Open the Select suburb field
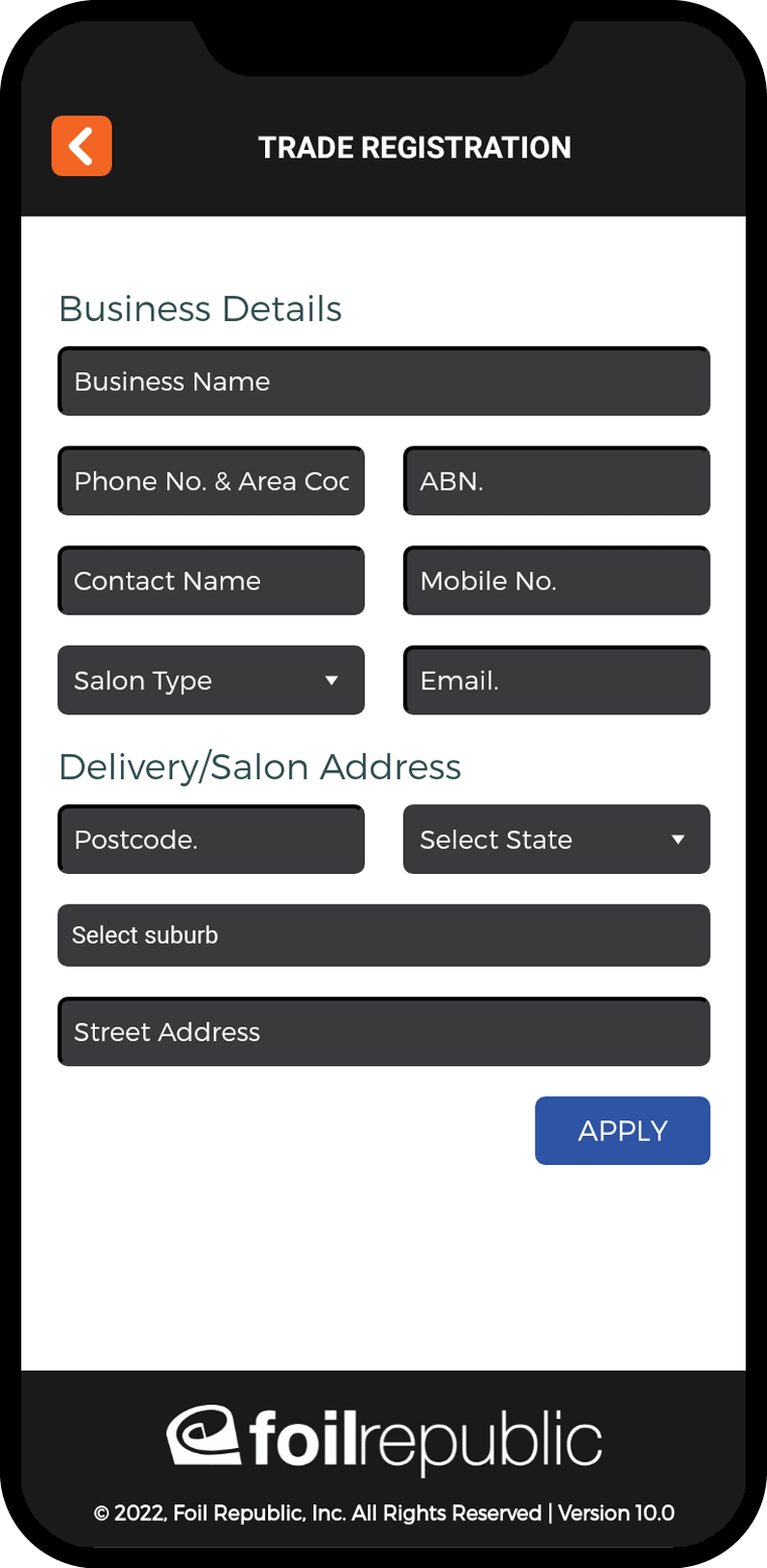 click(x=384, y=935)
